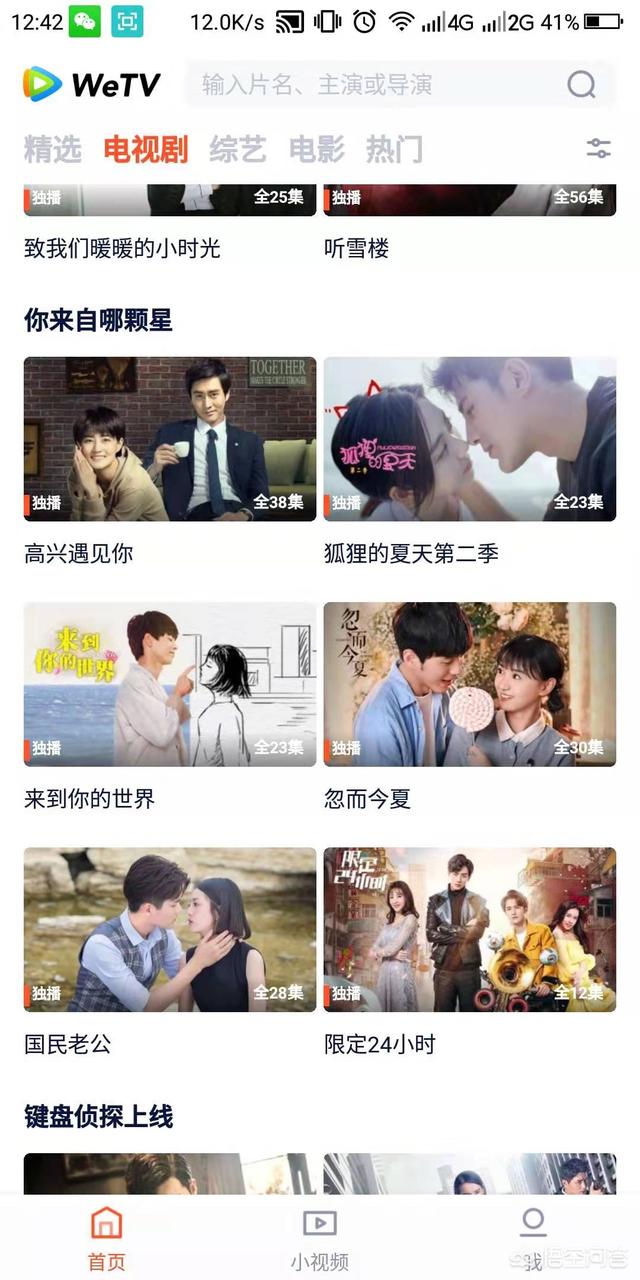This screenshot has height=1280, width=640.
Task: Switch to the 电影 tab
Action: click(x=316, y=149)
